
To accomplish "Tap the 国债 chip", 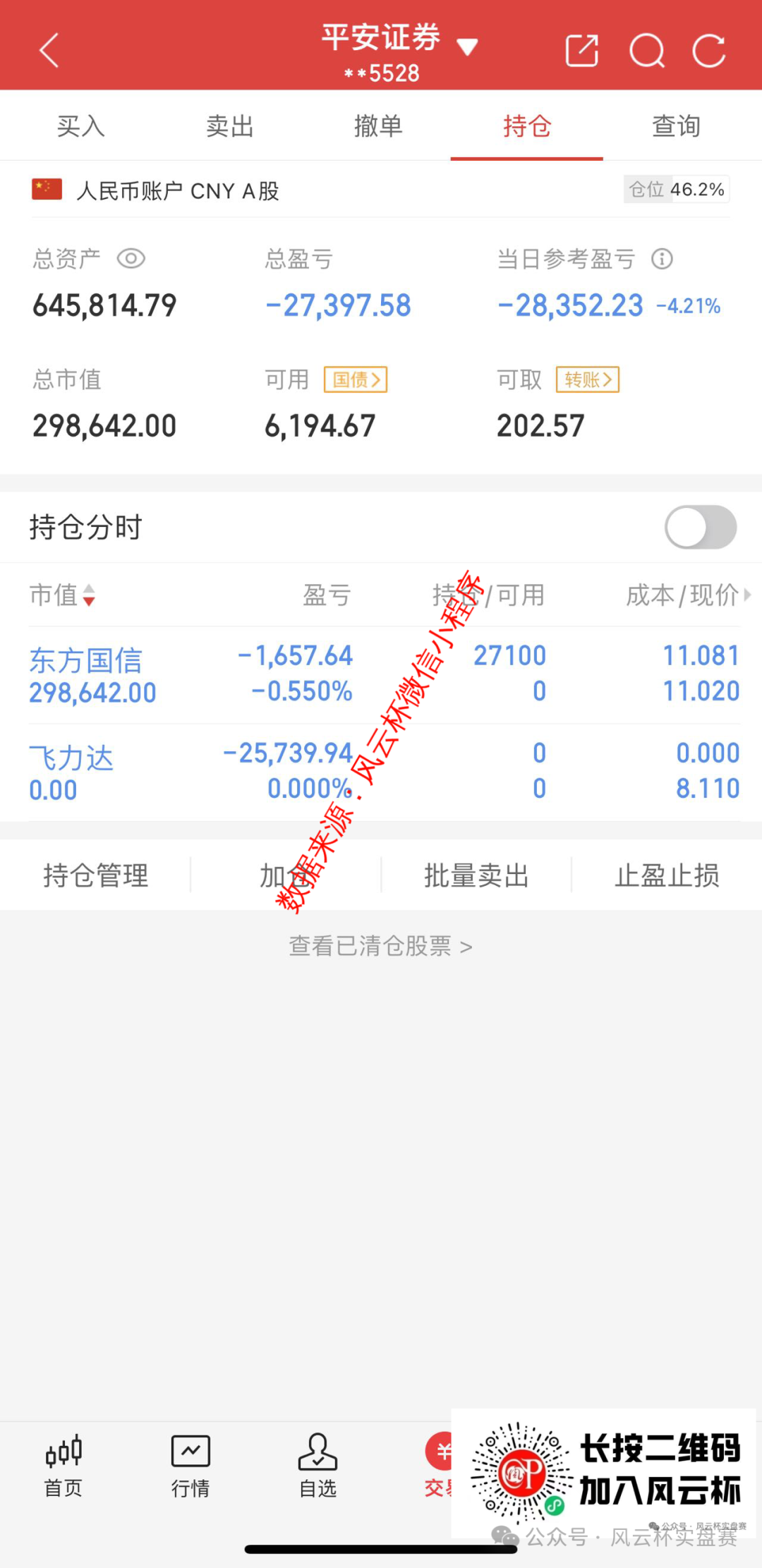I will coord(356,380).
